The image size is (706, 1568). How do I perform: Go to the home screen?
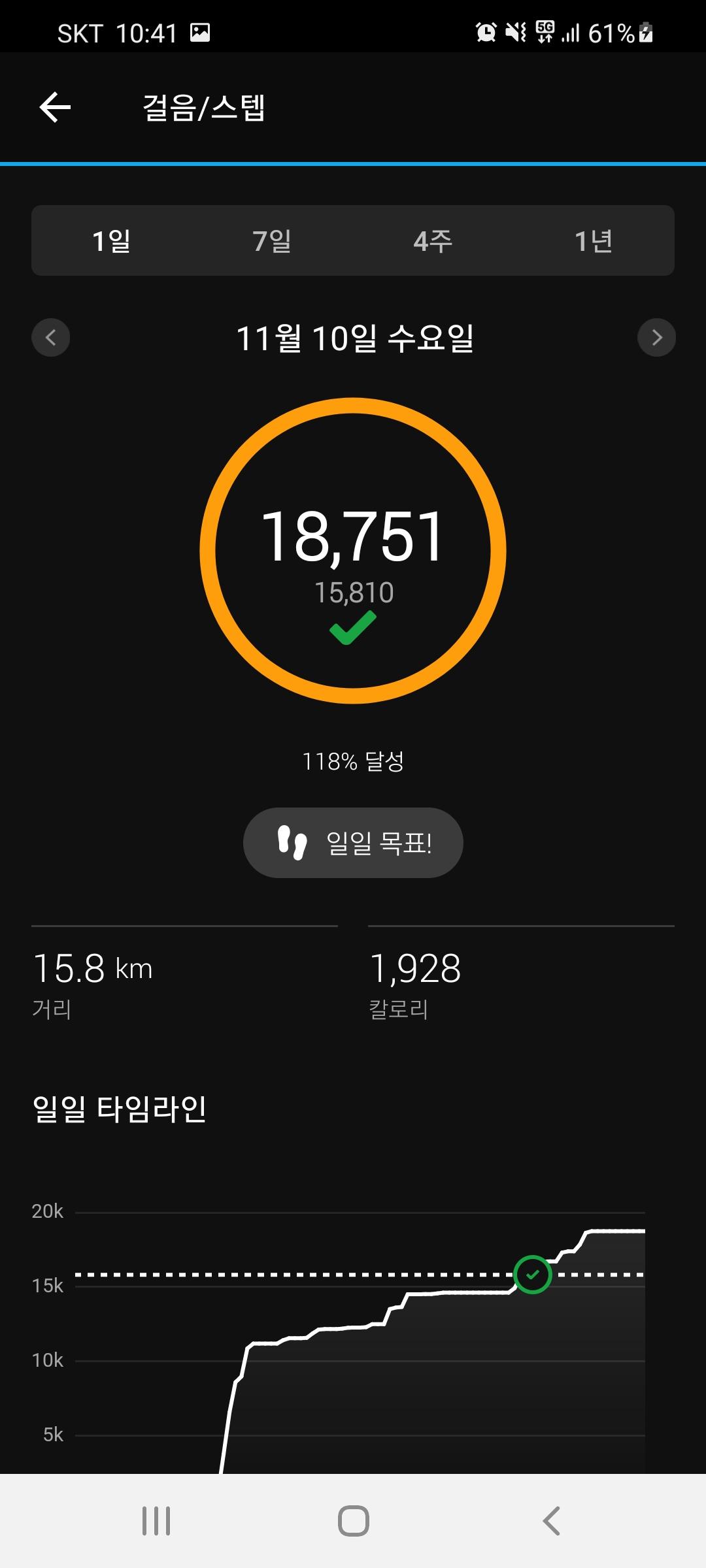[353, 1521]
